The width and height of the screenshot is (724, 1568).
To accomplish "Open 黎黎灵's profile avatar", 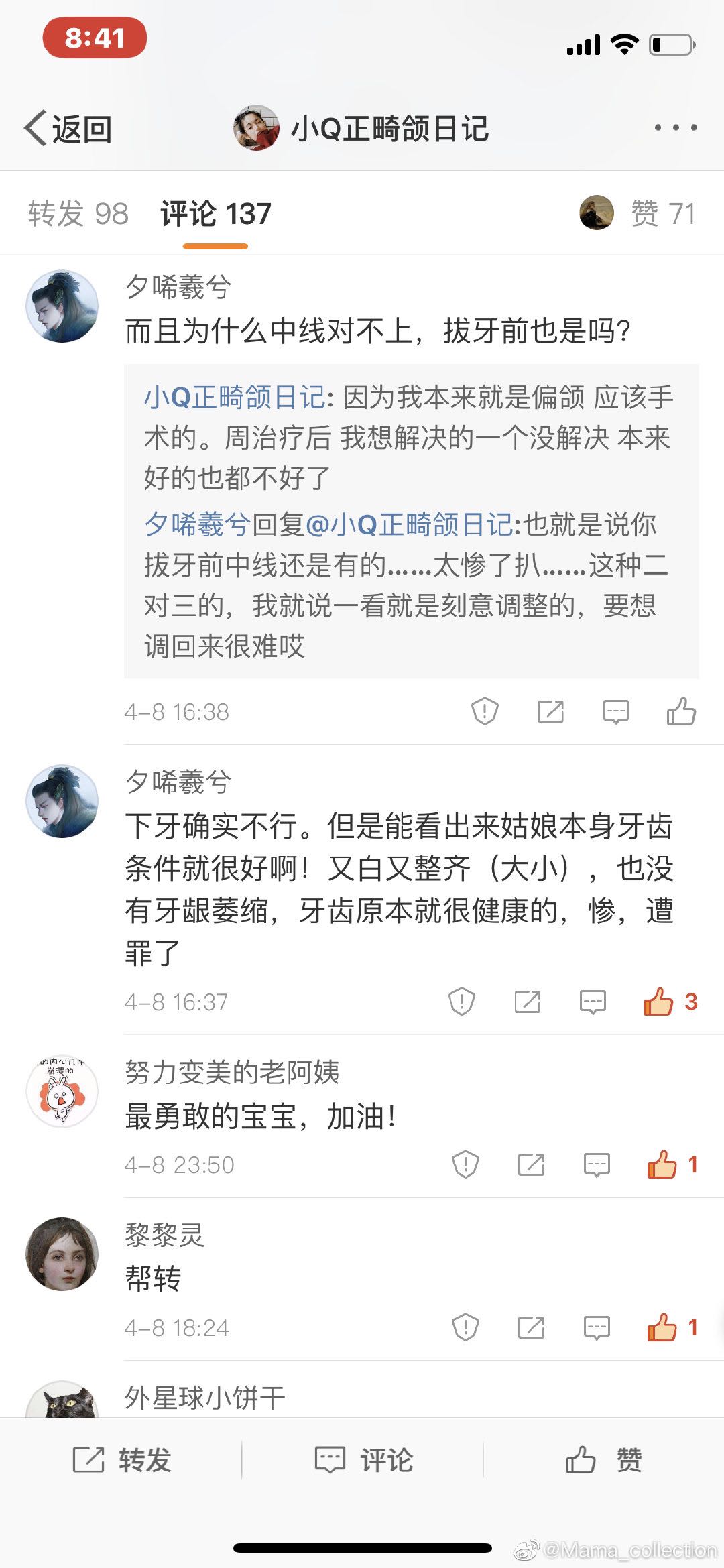I will 62,1254.
